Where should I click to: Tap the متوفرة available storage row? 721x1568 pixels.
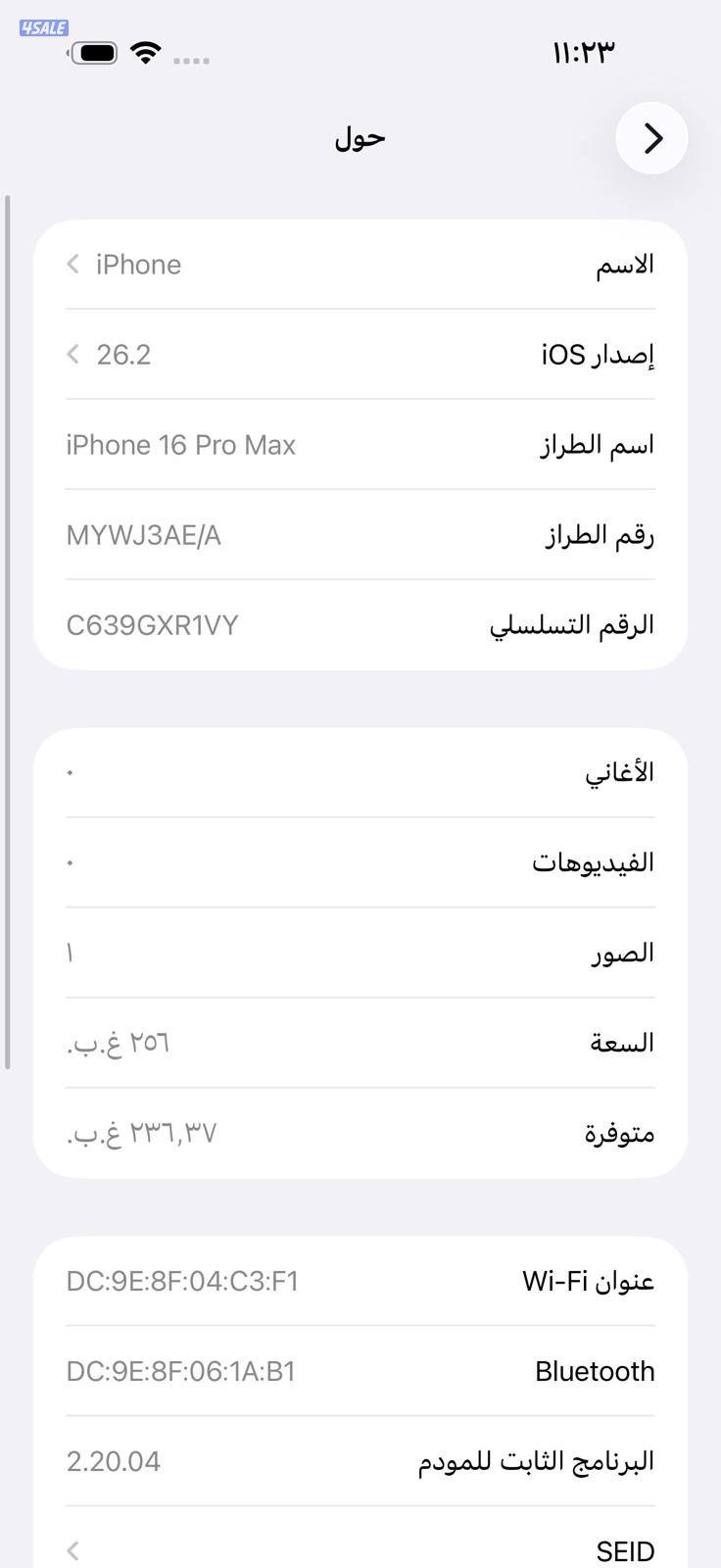coord(360,1132)
